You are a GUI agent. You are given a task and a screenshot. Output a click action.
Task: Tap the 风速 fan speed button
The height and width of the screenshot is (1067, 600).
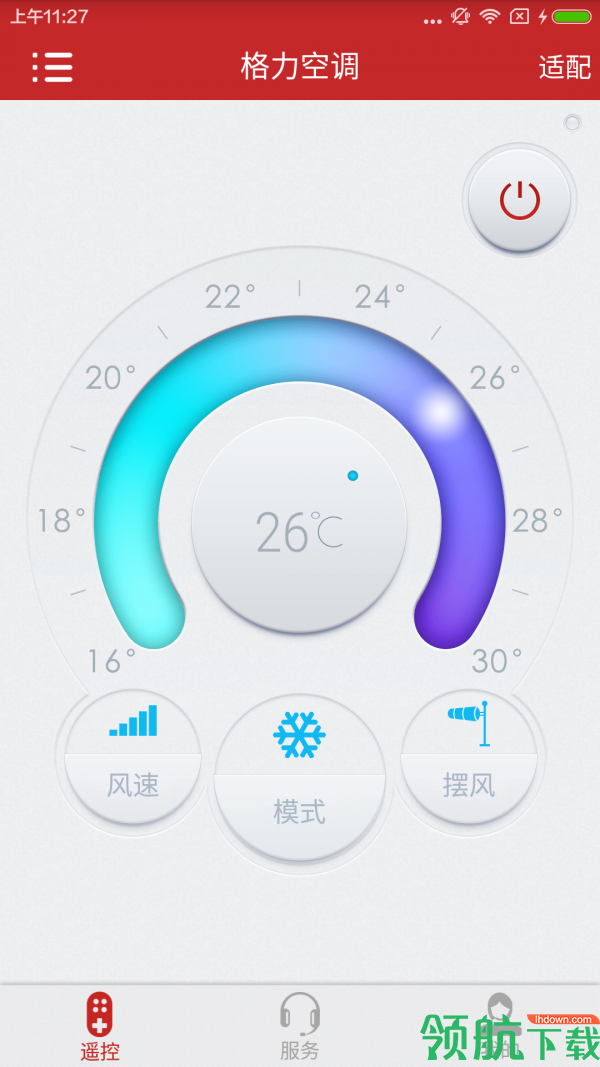133,757
